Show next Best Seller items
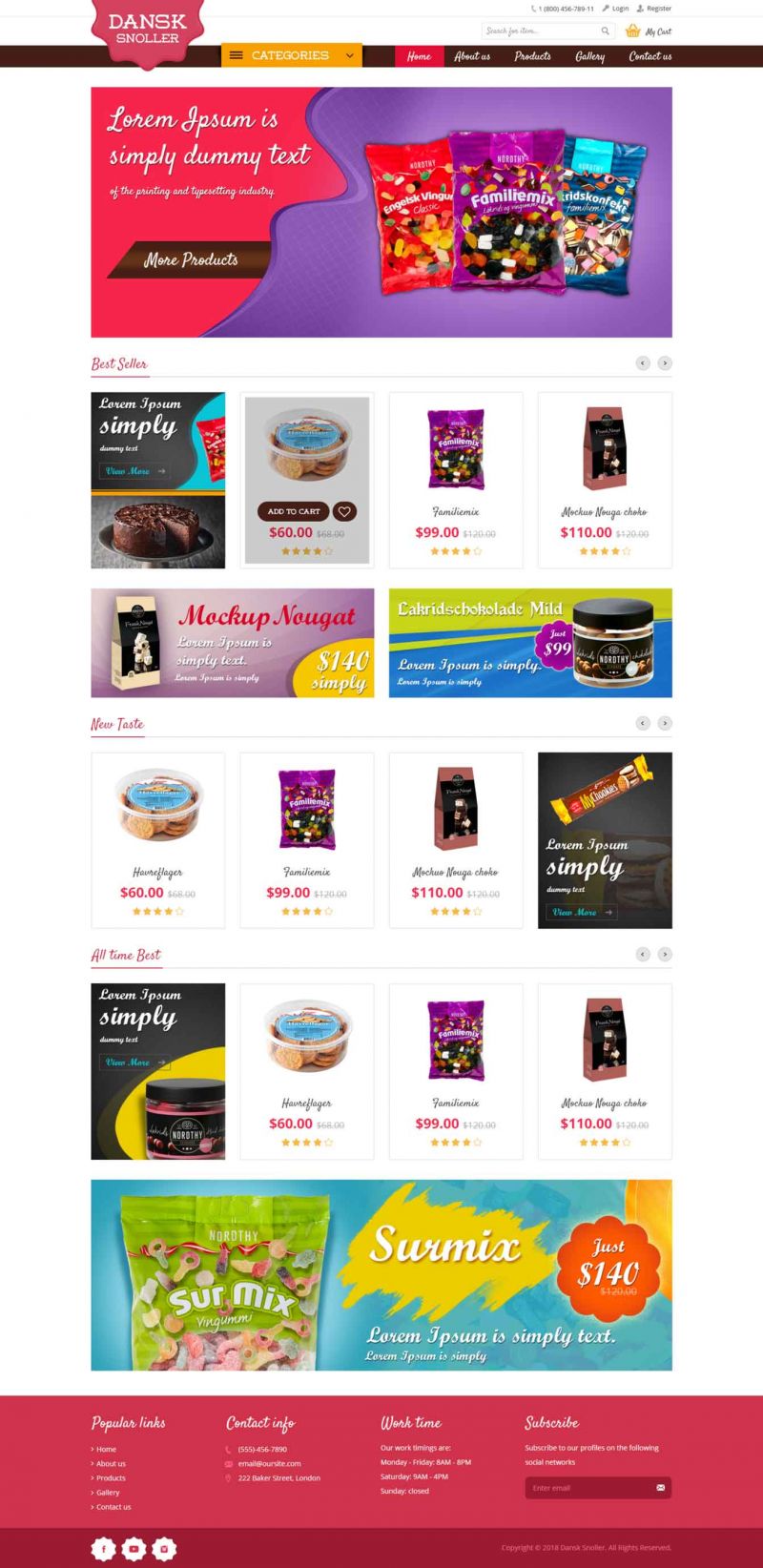 pos(665,363)
